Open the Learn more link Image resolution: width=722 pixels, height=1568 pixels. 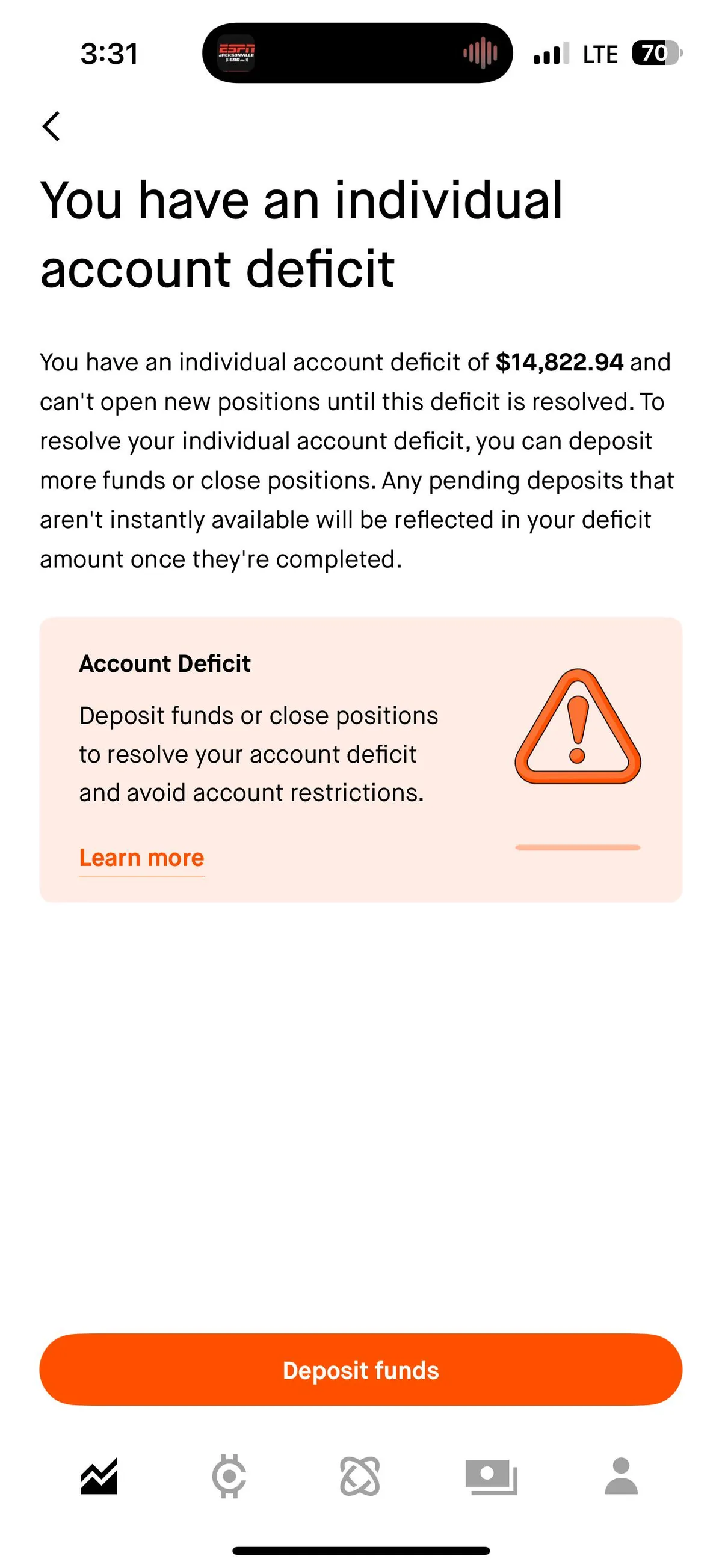pyautogui.click(x=142, y=858)
